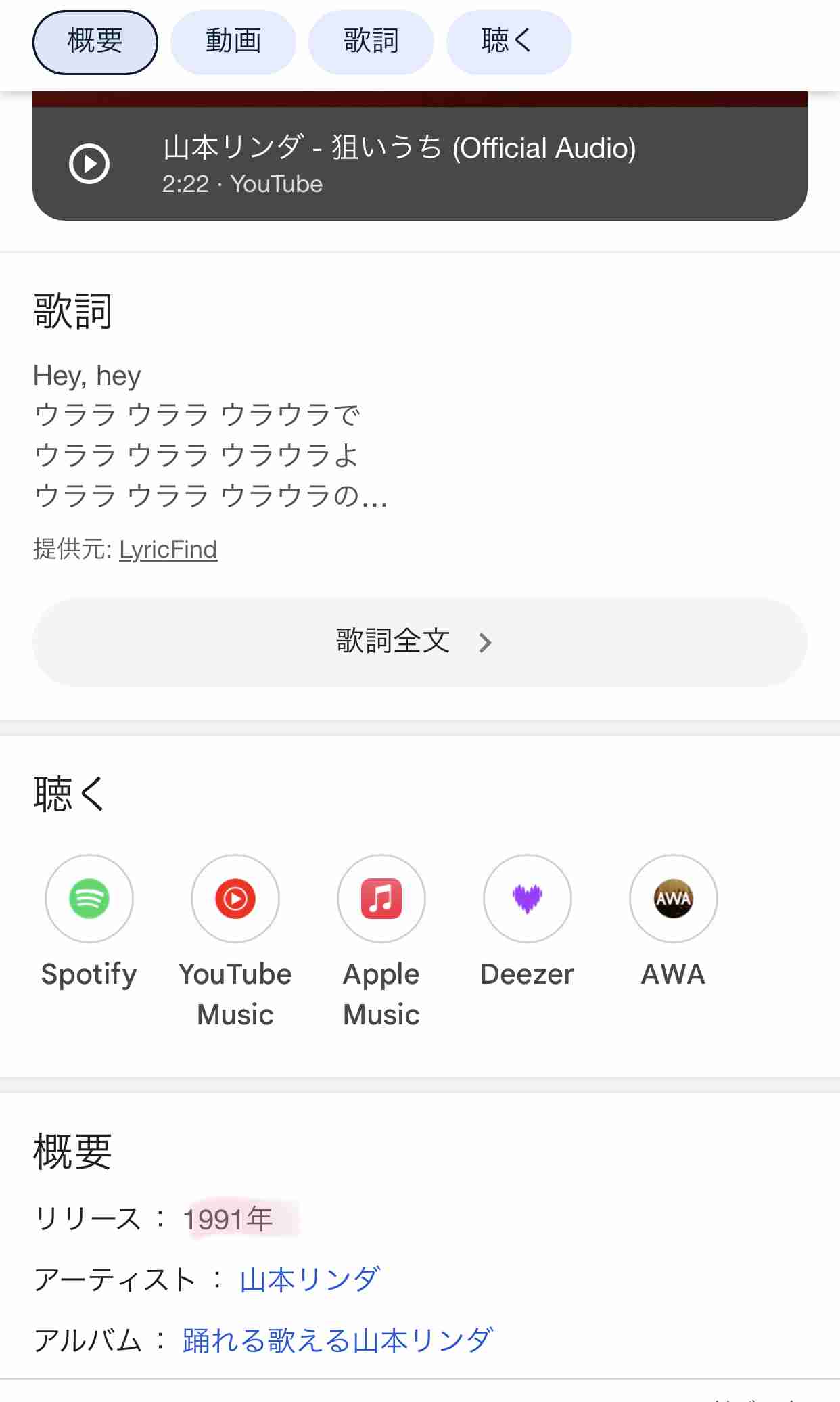Select the 概要 tab
This screenshot has width=840, height=1402.
coord(95,42)
